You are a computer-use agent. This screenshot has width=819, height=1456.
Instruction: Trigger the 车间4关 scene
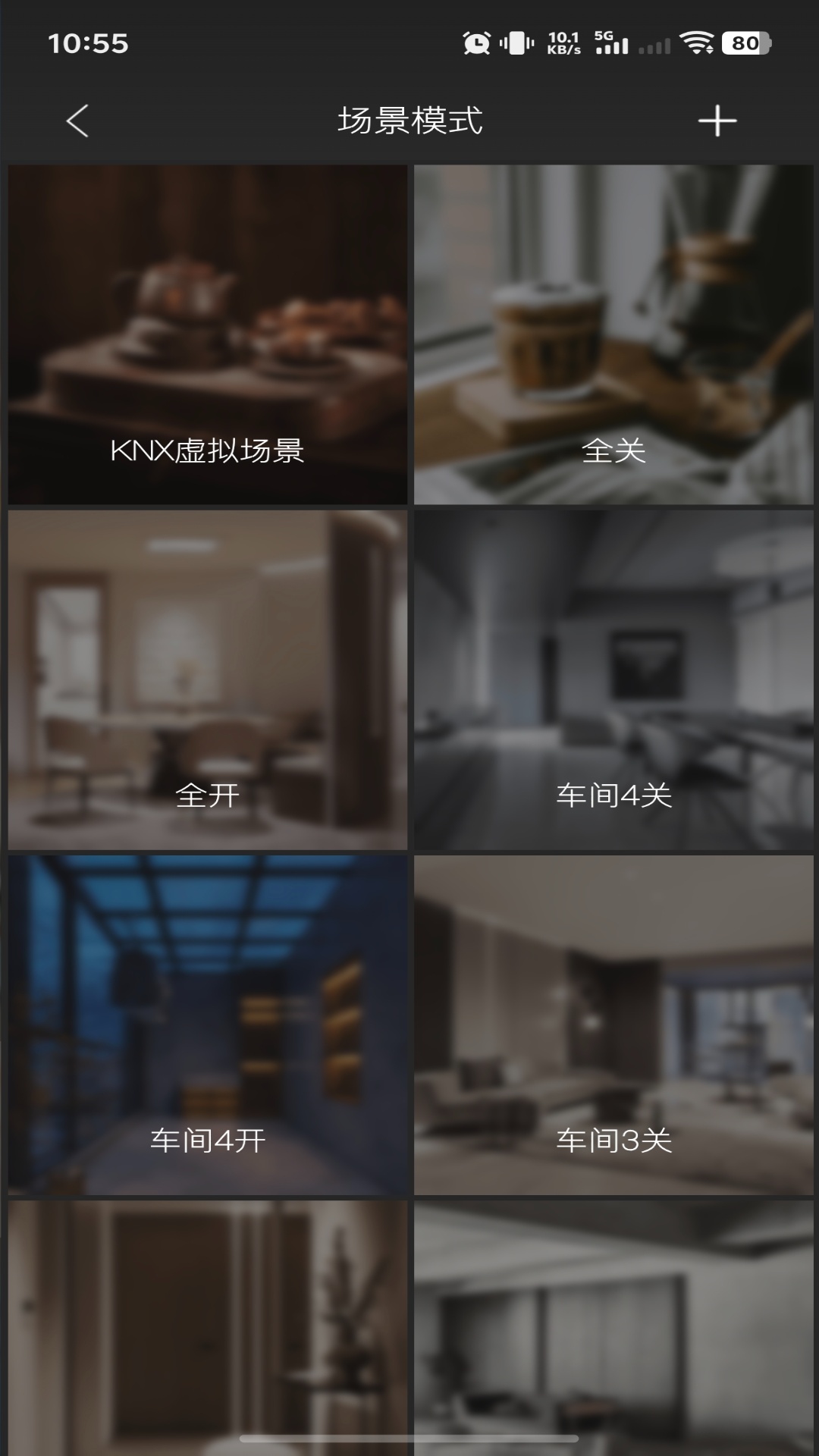[x=613, y=679]
